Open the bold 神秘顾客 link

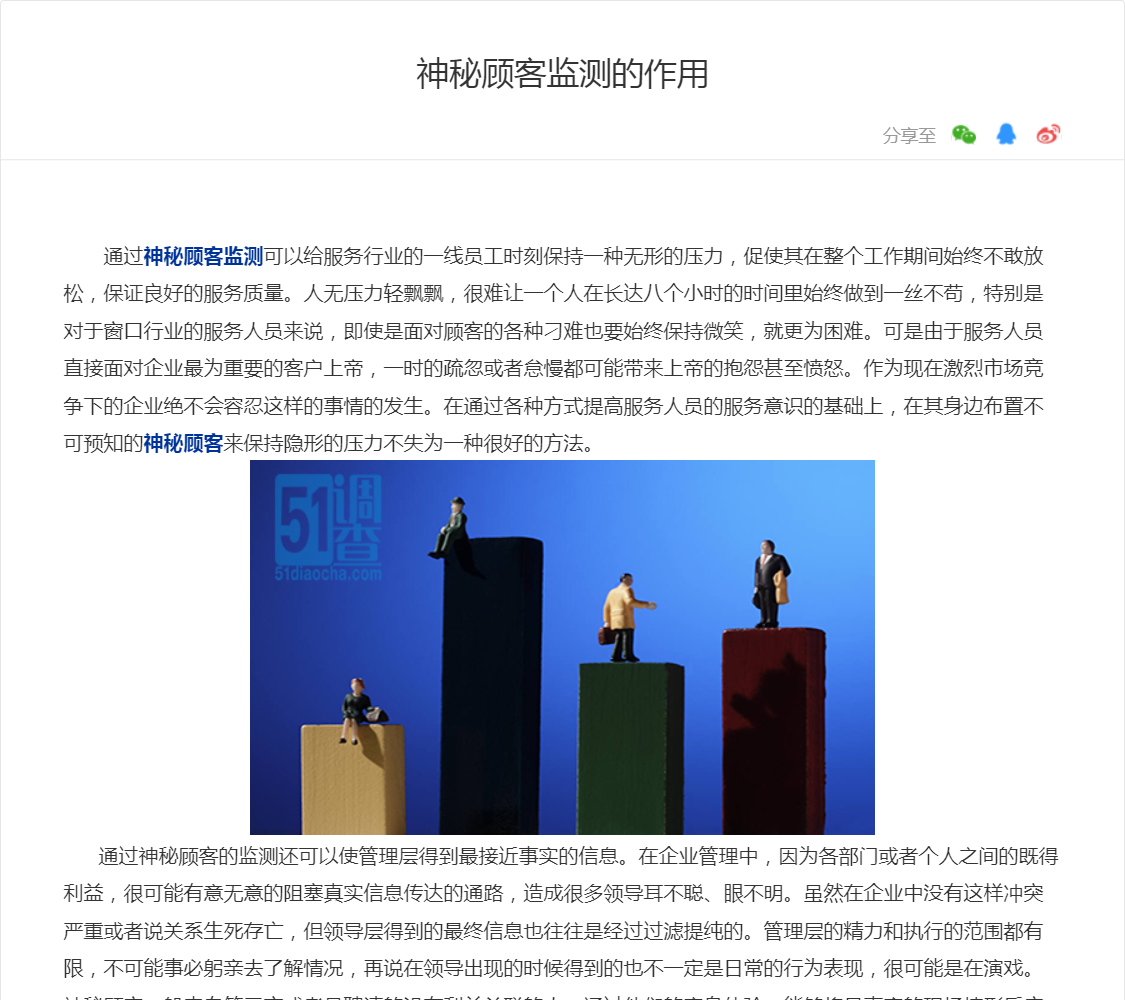(x=183, y=443)
